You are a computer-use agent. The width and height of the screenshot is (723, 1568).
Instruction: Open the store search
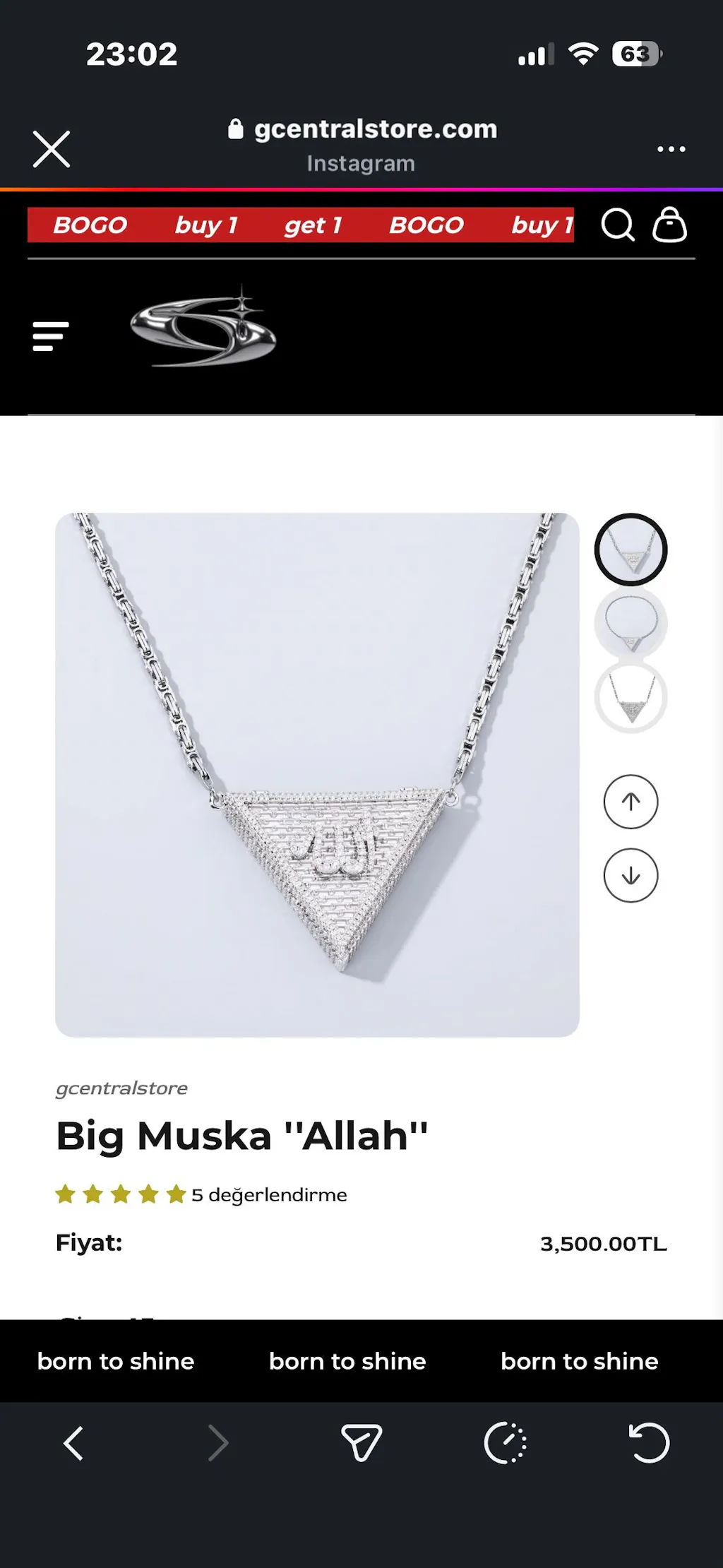point(617,225)
